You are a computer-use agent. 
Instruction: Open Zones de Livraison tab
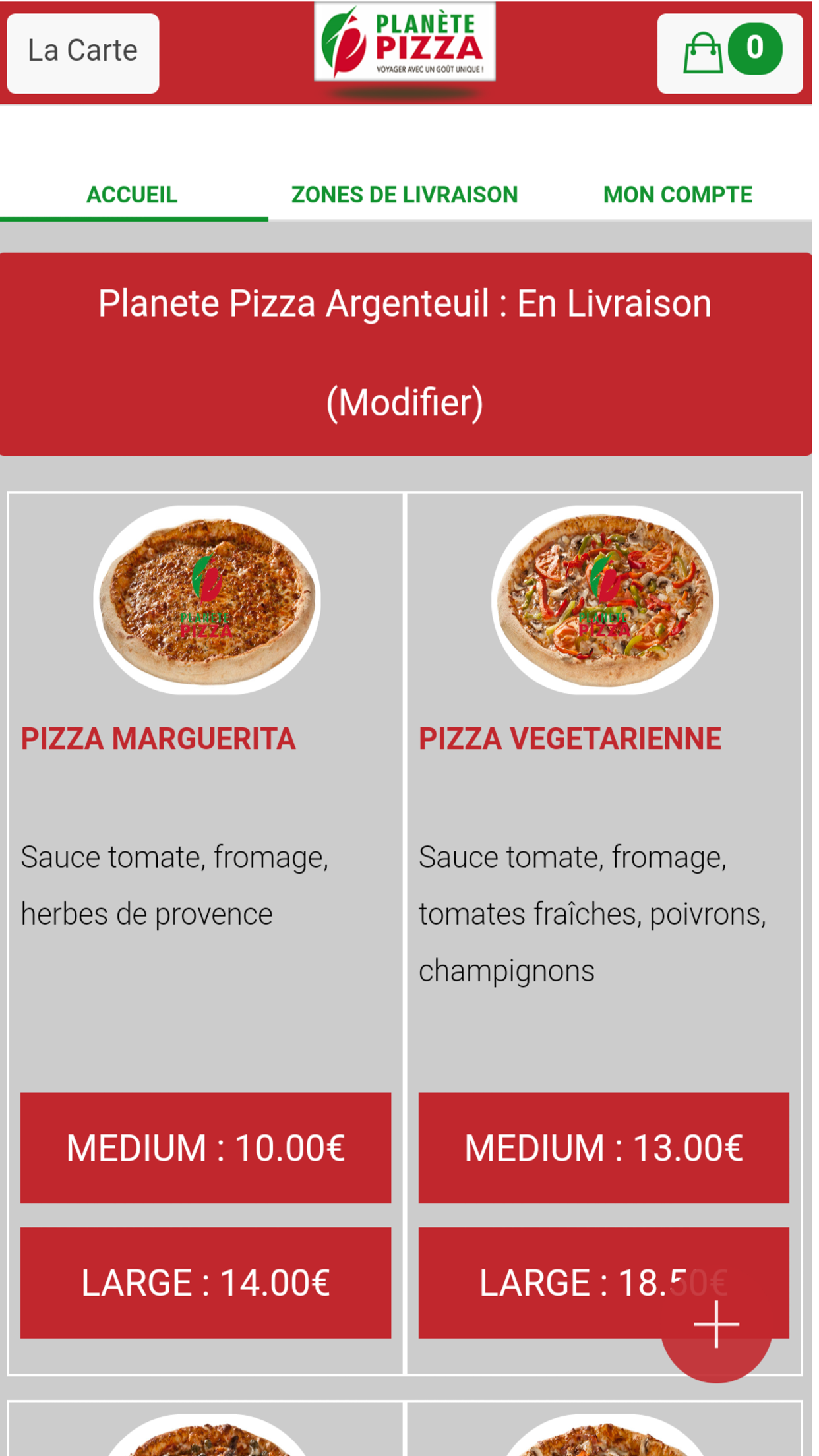click(x=404, y=195)
